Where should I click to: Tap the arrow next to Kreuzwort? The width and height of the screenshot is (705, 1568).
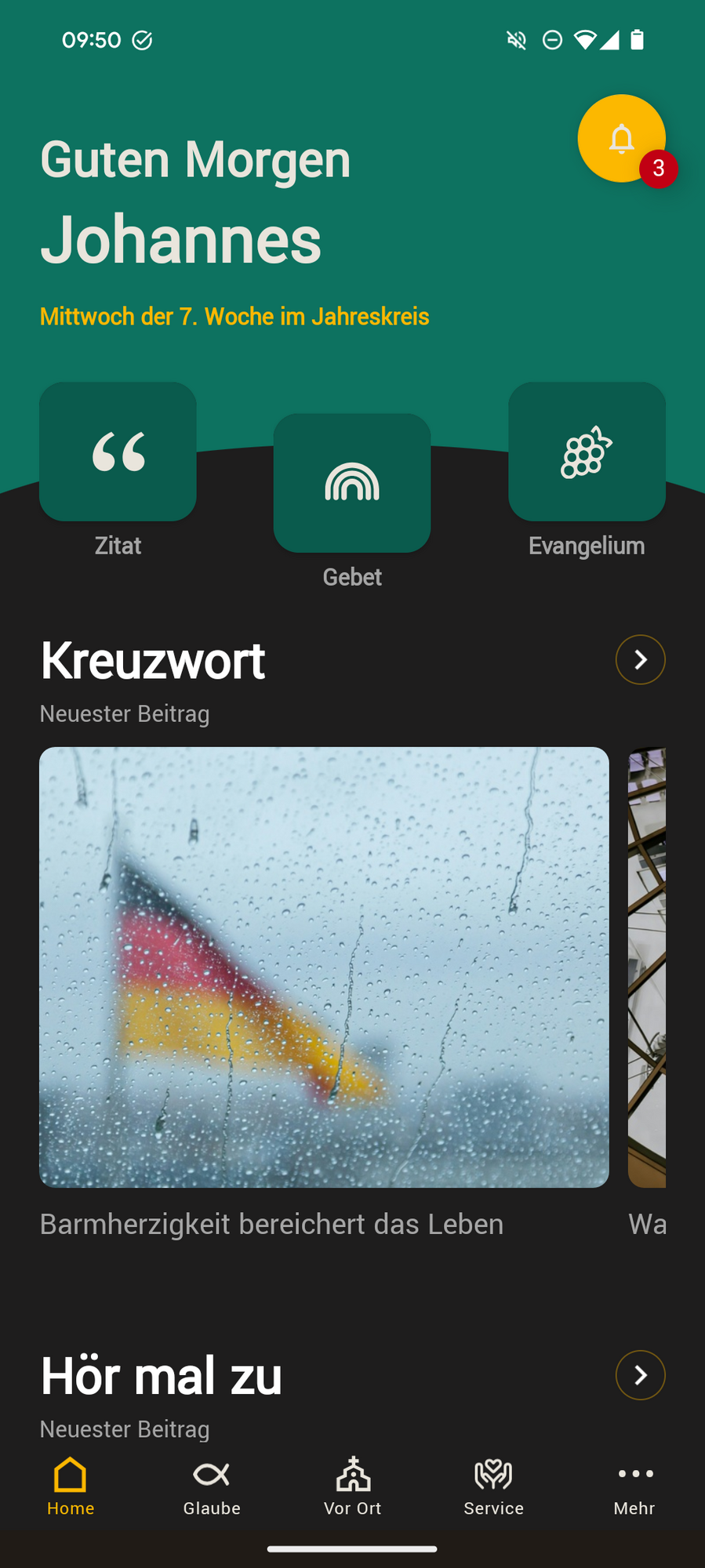coord(640,659)
